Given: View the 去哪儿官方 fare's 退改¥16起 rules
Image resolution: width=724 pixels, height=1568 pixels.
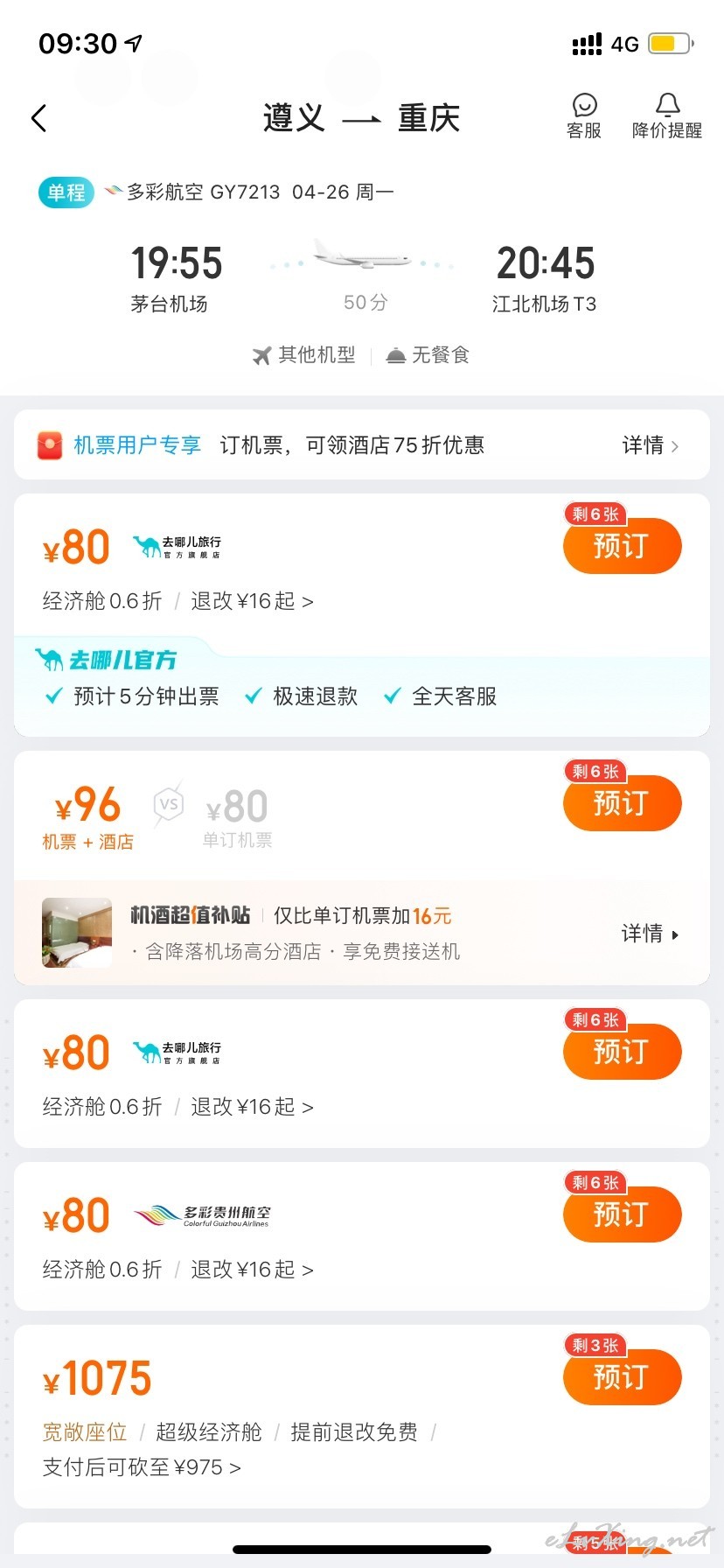Looking at the screenshot, I should tap(252, 601).
